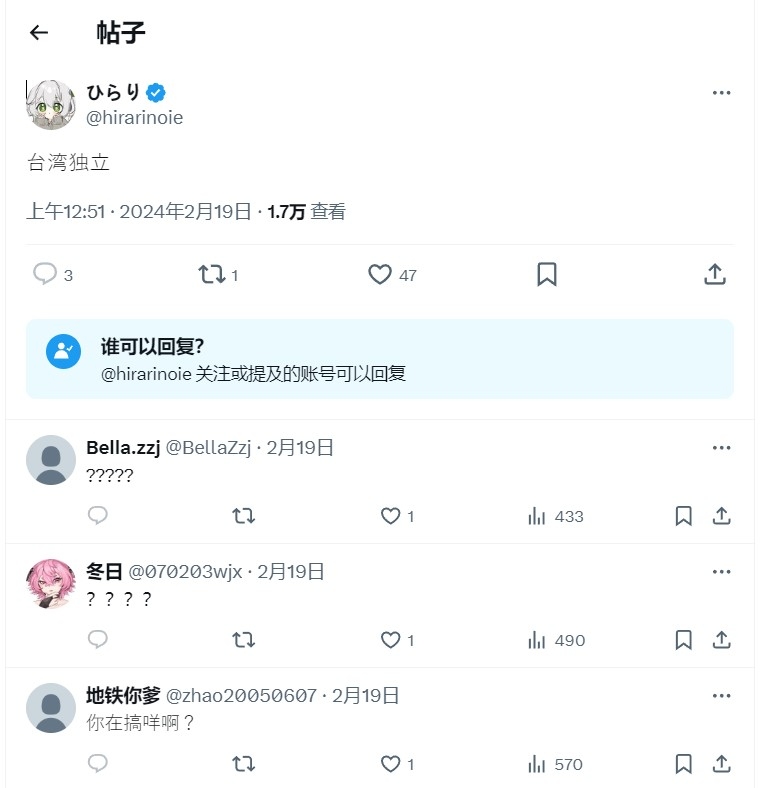Open more options on 地铁你爹's reply

721,696
